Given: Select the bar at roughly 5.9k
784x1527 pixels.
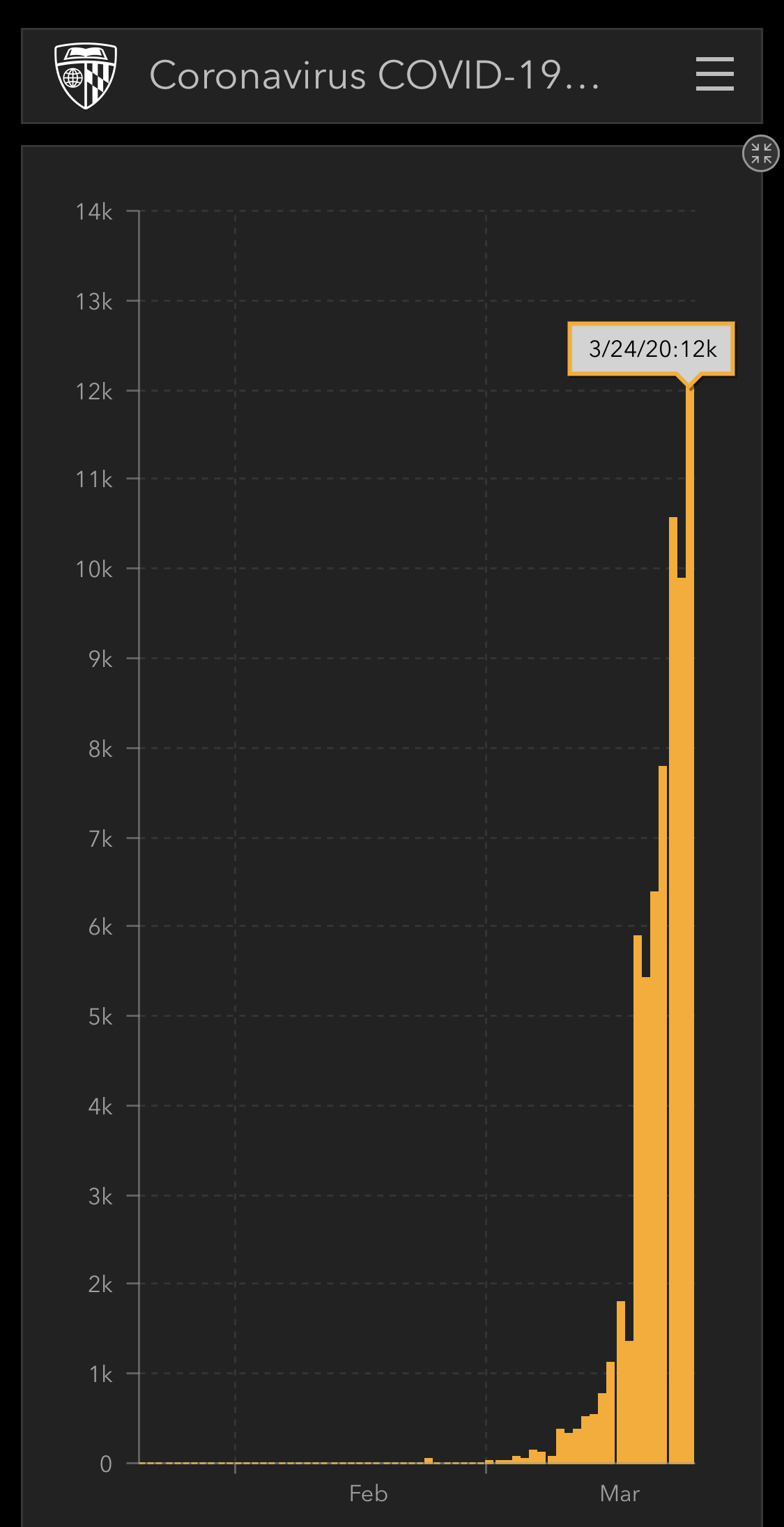Looking at the screenshot, I should tap(636, 1185).
